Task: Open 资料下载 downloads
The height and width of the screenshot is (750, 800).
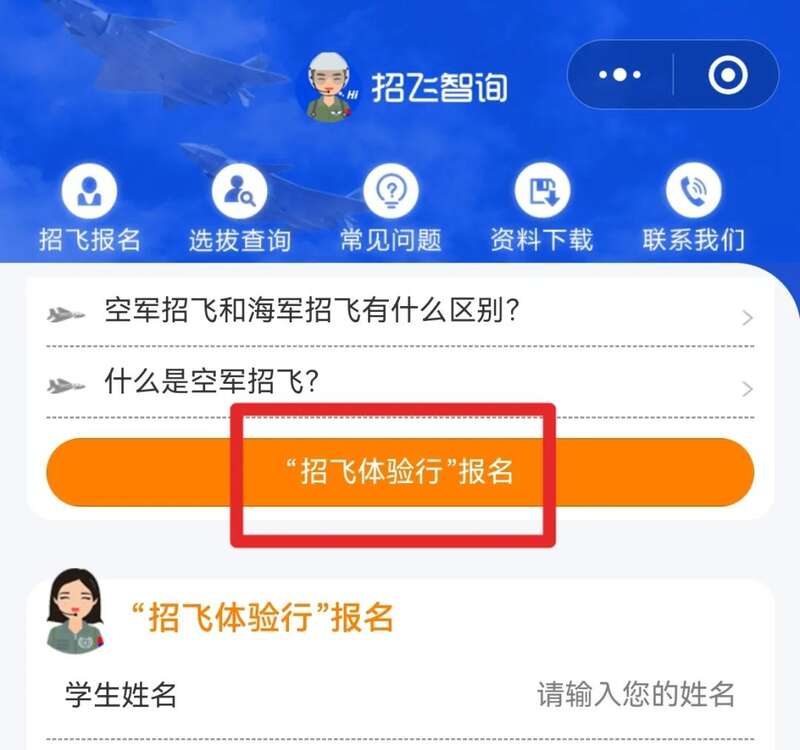Action: [x=542, y=210]
